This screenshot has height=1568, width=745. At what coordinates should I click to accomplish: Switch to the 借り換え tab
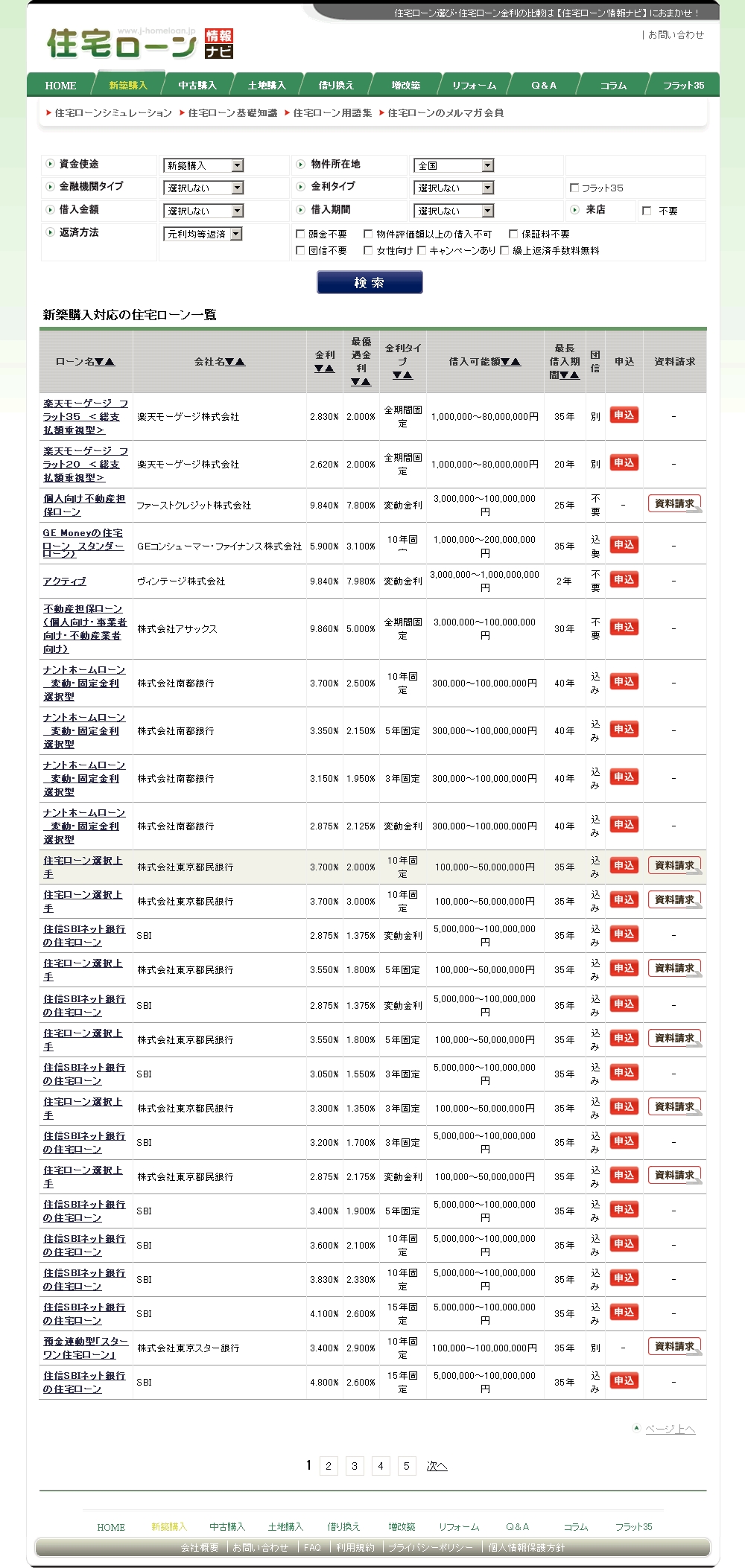click(x=336, y=85)
